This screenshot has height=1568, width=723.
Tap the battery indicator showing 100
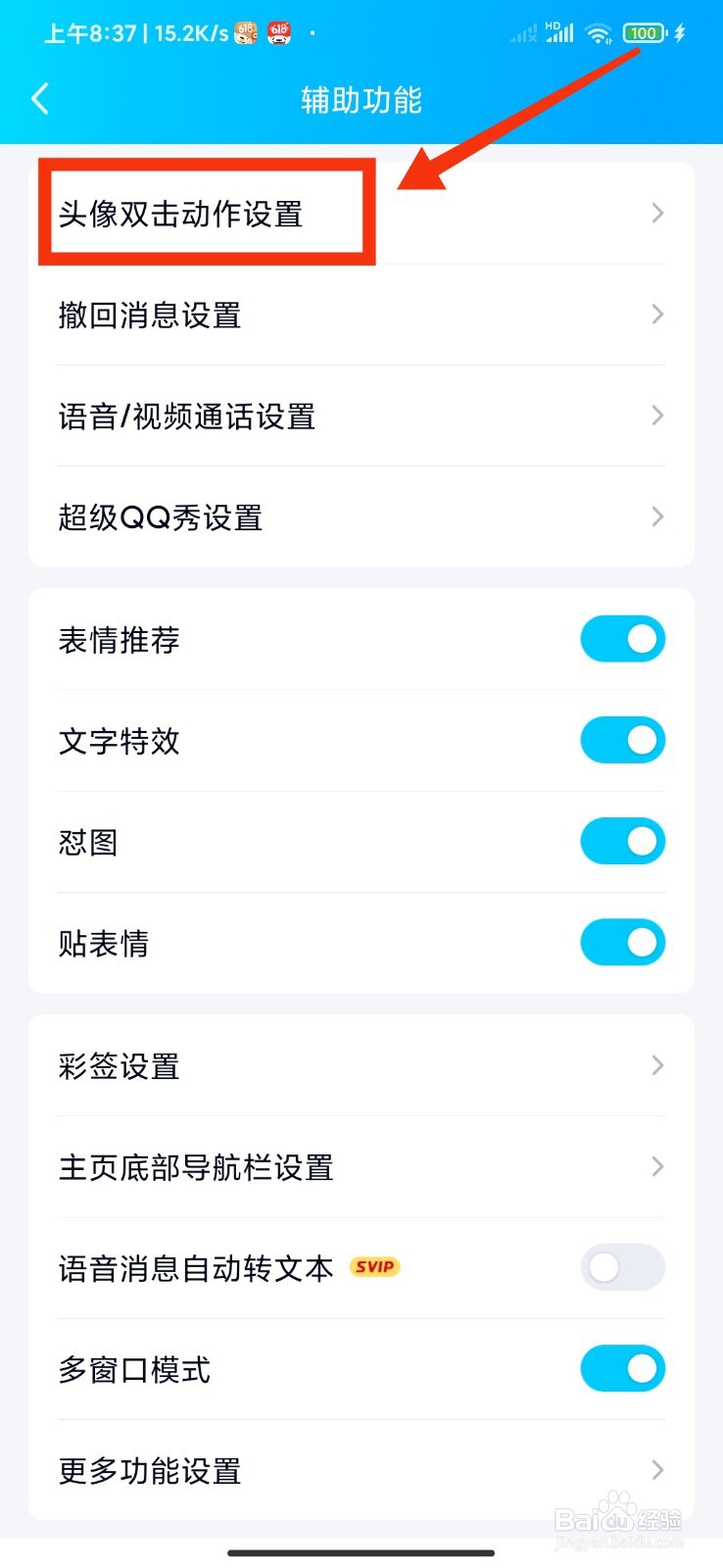click(643, 32)
